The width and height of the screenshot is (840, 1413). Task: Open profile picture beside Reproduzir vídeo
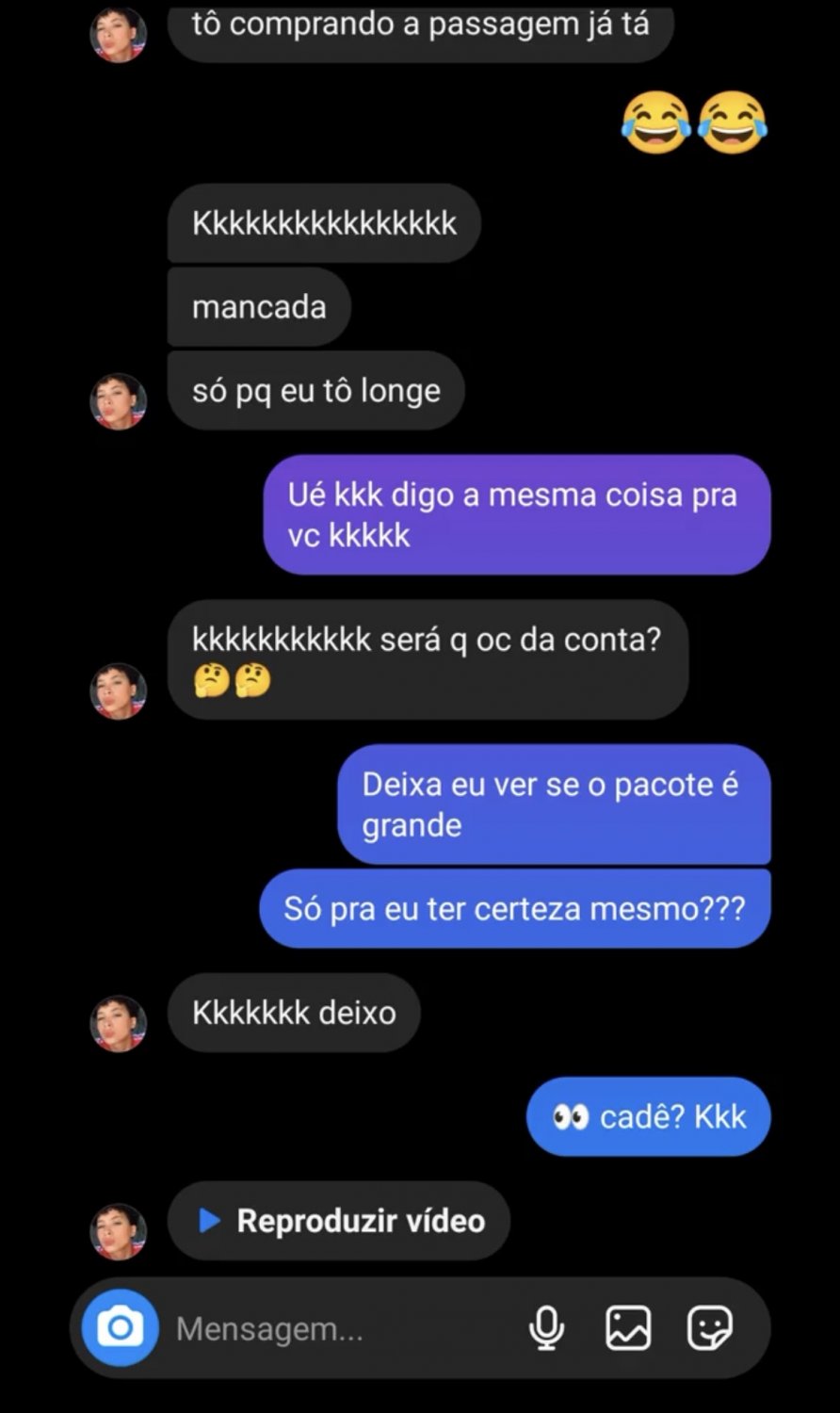click(x=119, y=1231)
